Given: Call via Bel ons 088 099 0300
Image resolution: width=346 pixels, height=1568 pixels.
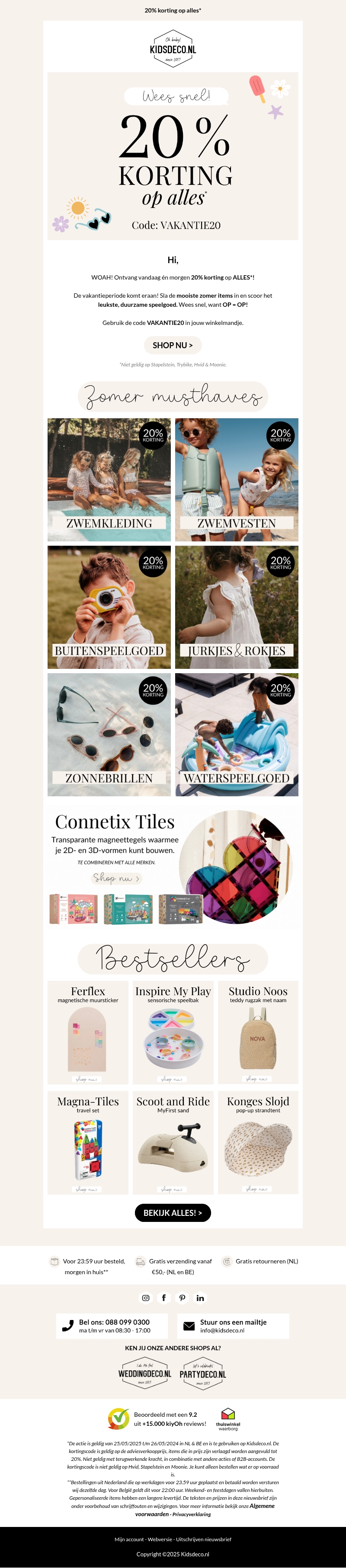Looking at the screenshot, I should click(x=113, y=1326).
